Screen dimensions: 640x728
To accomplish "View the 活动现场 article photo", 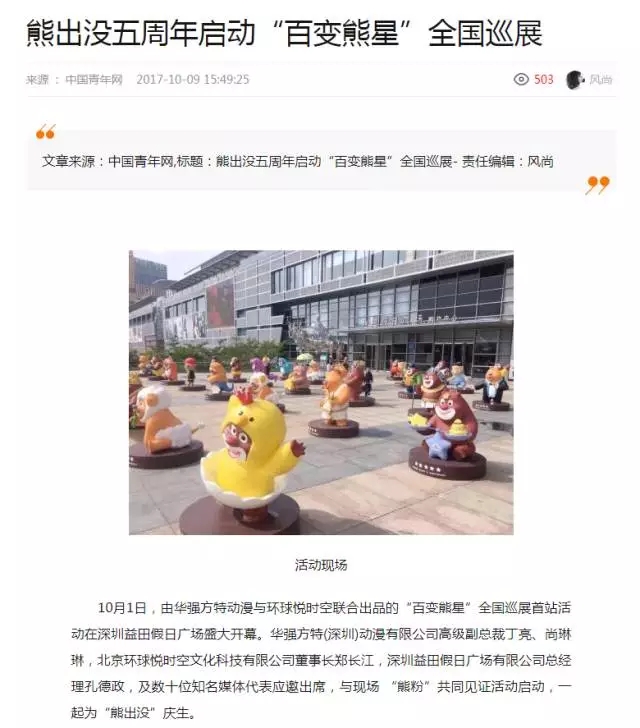I will tap(321, 392).
